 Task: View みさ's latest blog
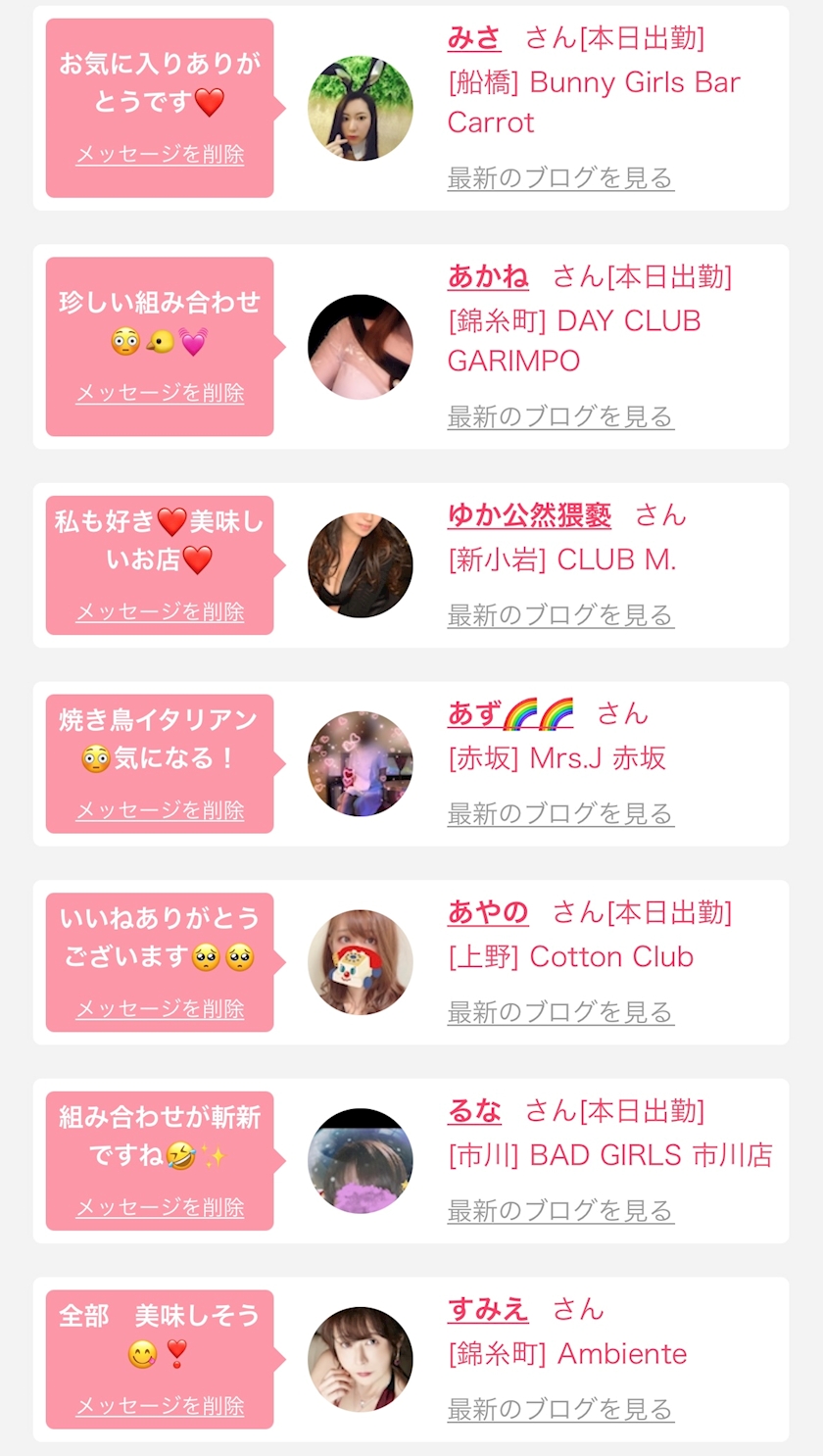(560, 178)
